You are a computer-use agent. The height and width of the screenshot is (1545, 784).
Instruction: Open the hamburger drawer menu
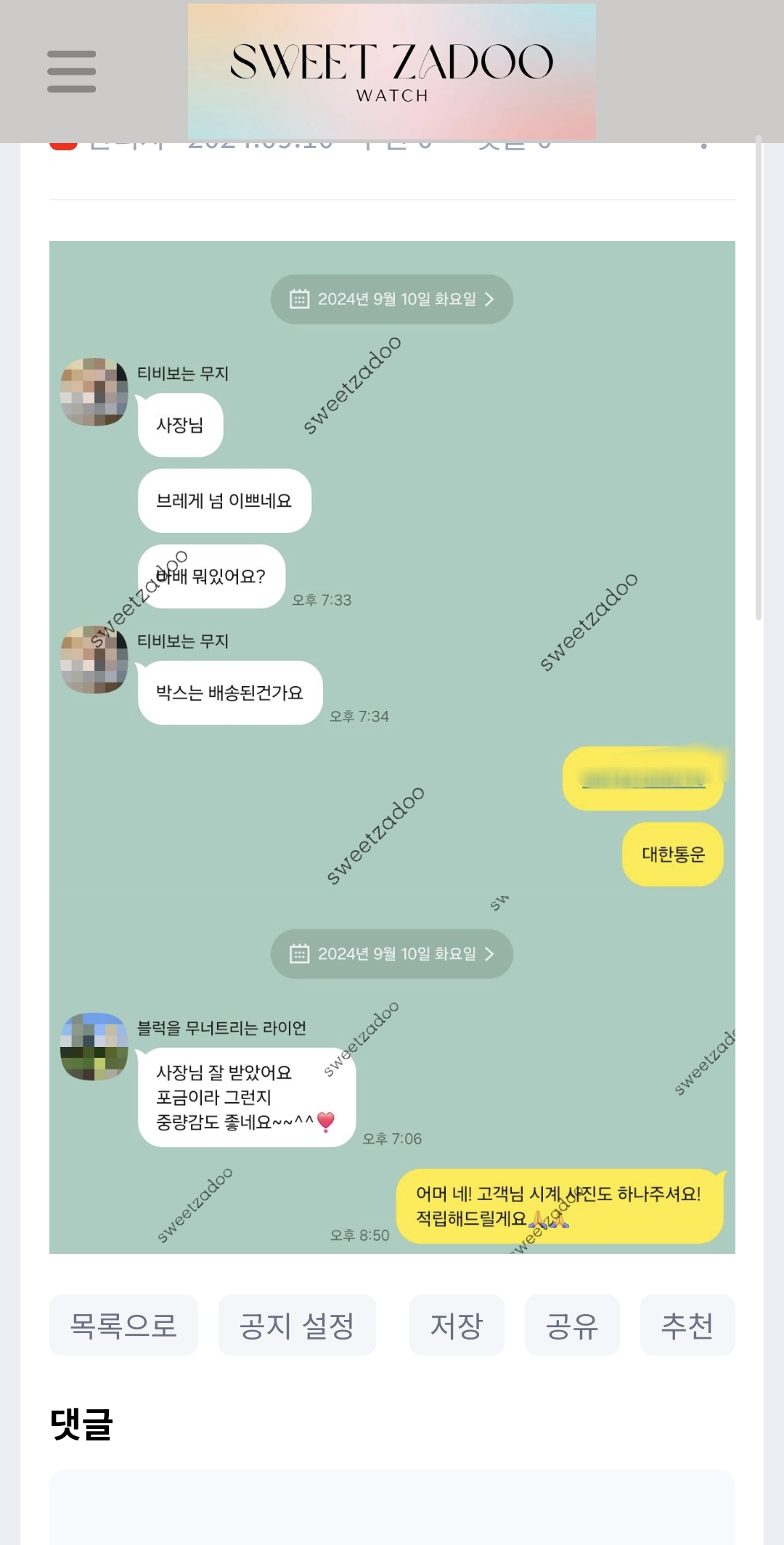click(71, 71)
